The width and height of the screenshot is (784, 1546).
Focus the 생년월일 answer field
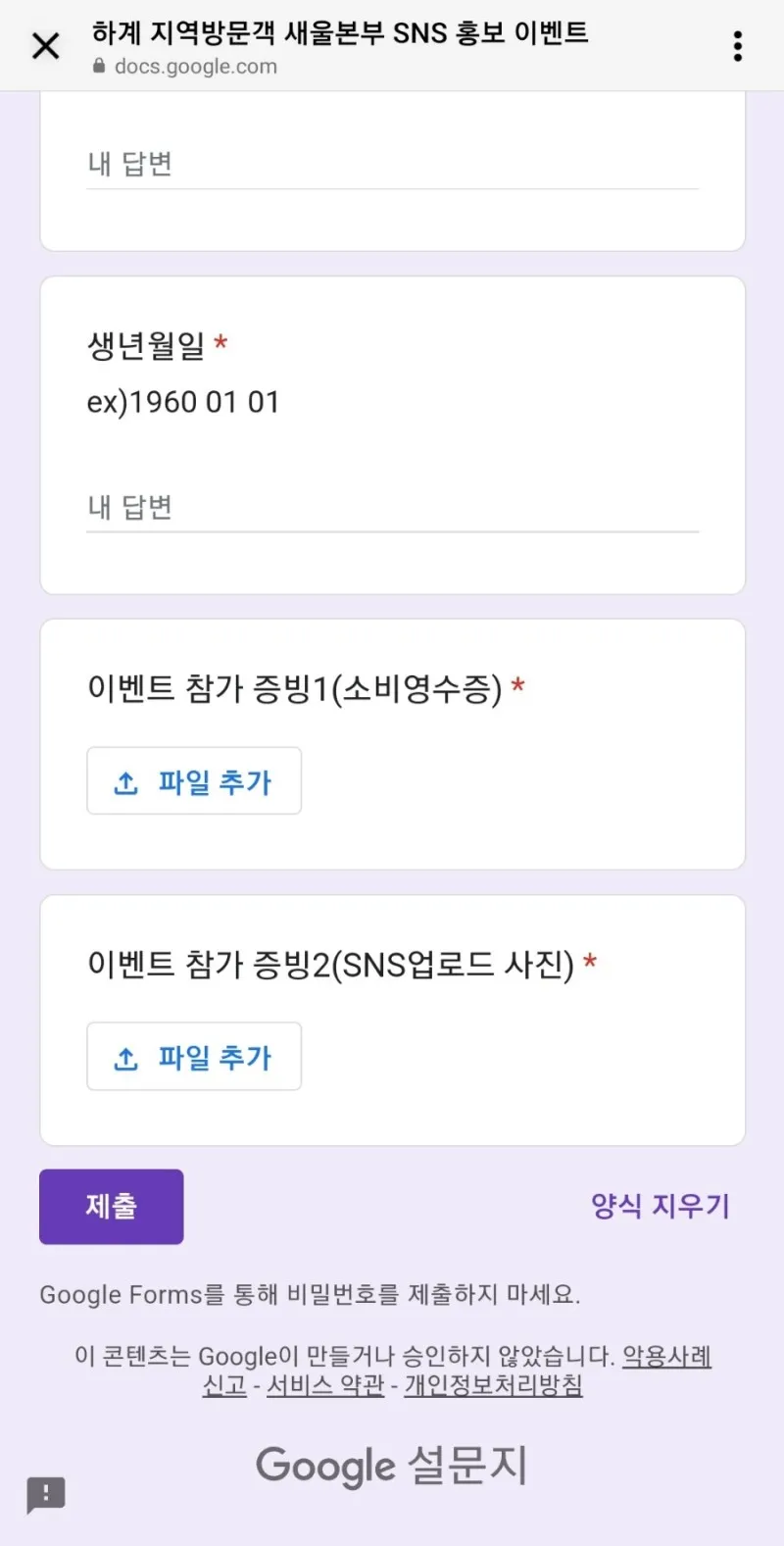click(392, 508)
